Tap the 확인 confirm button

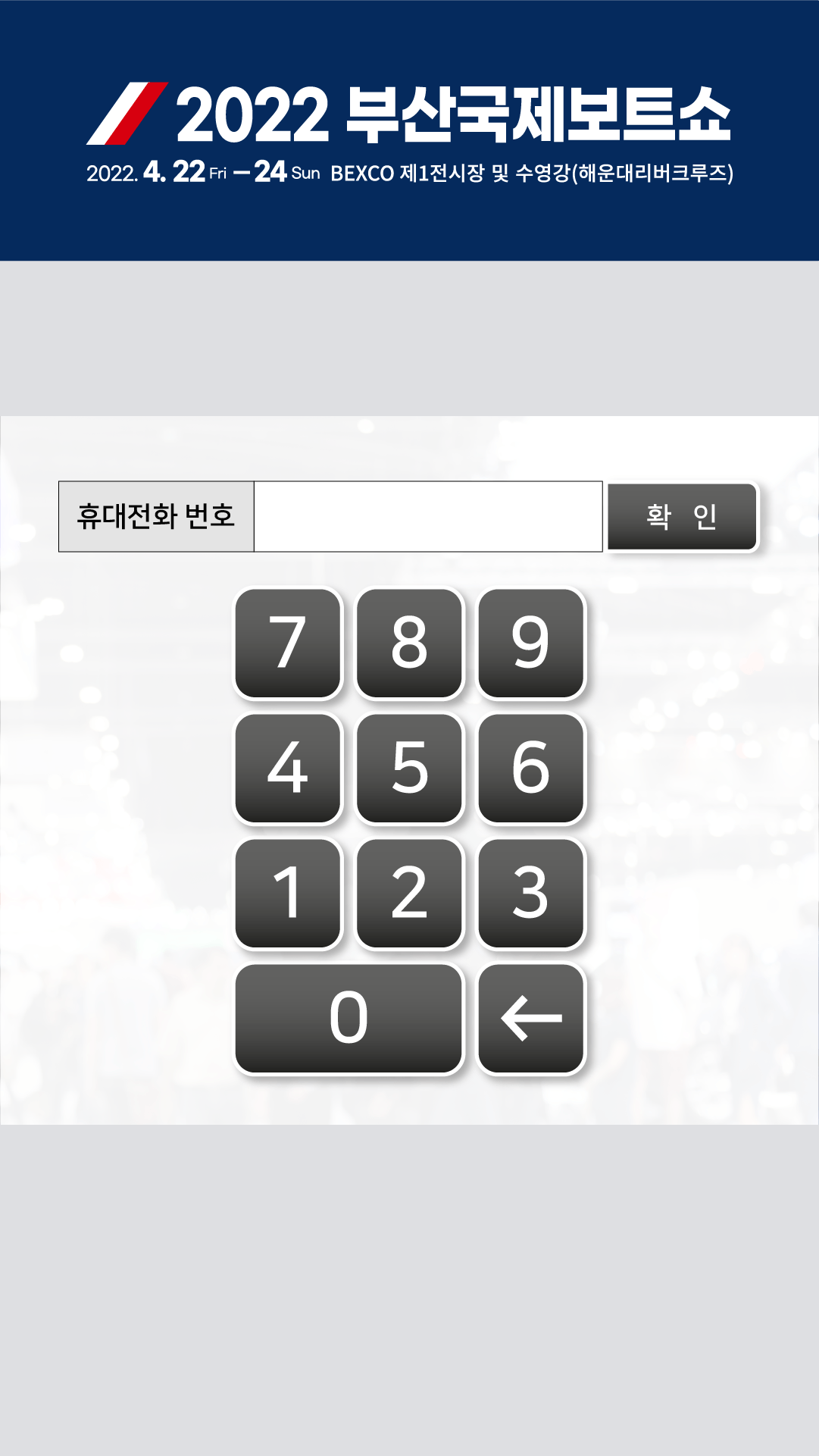pos(682,516)
